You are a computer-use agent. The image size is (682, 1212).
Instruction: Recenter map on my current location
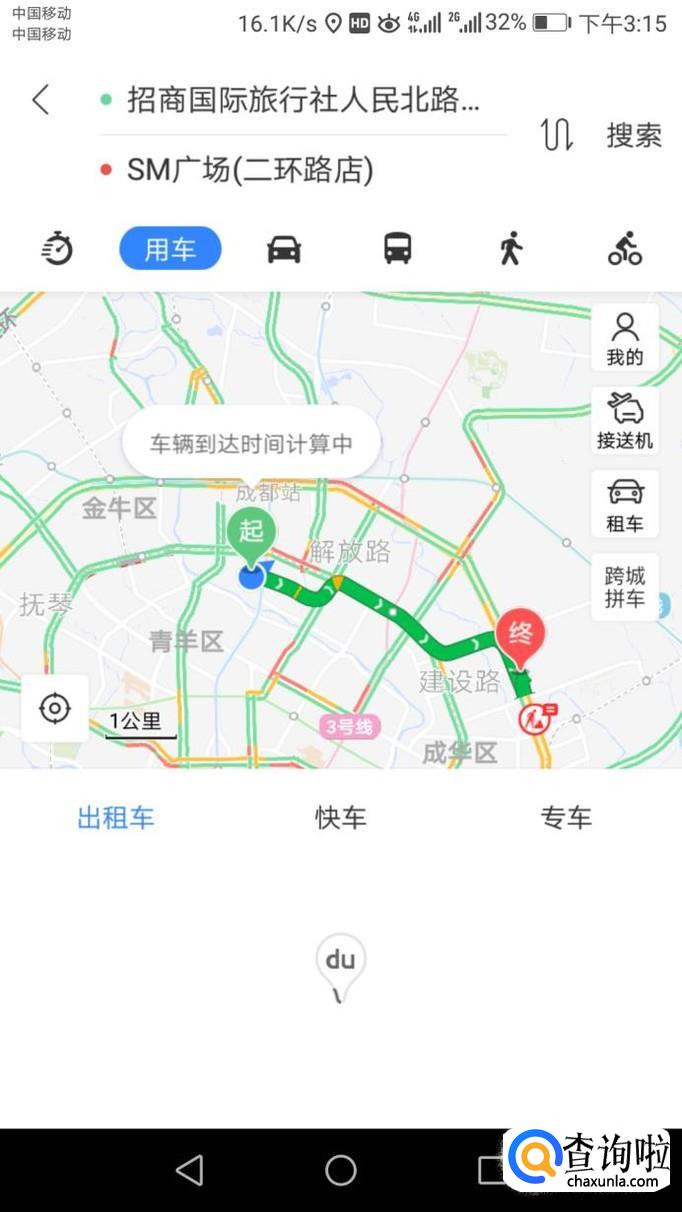click(54, 709)
